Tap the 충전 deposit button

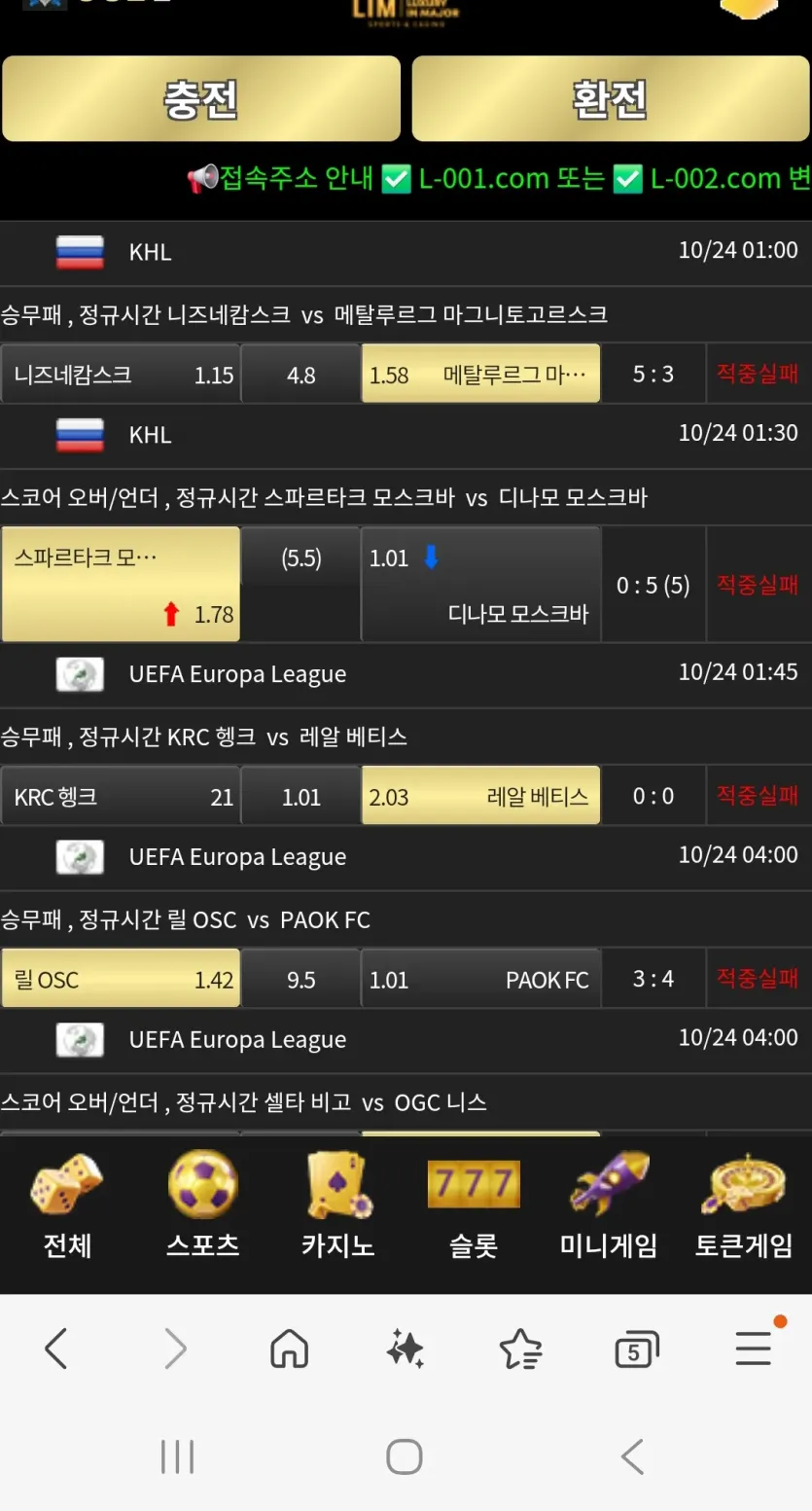201,98
